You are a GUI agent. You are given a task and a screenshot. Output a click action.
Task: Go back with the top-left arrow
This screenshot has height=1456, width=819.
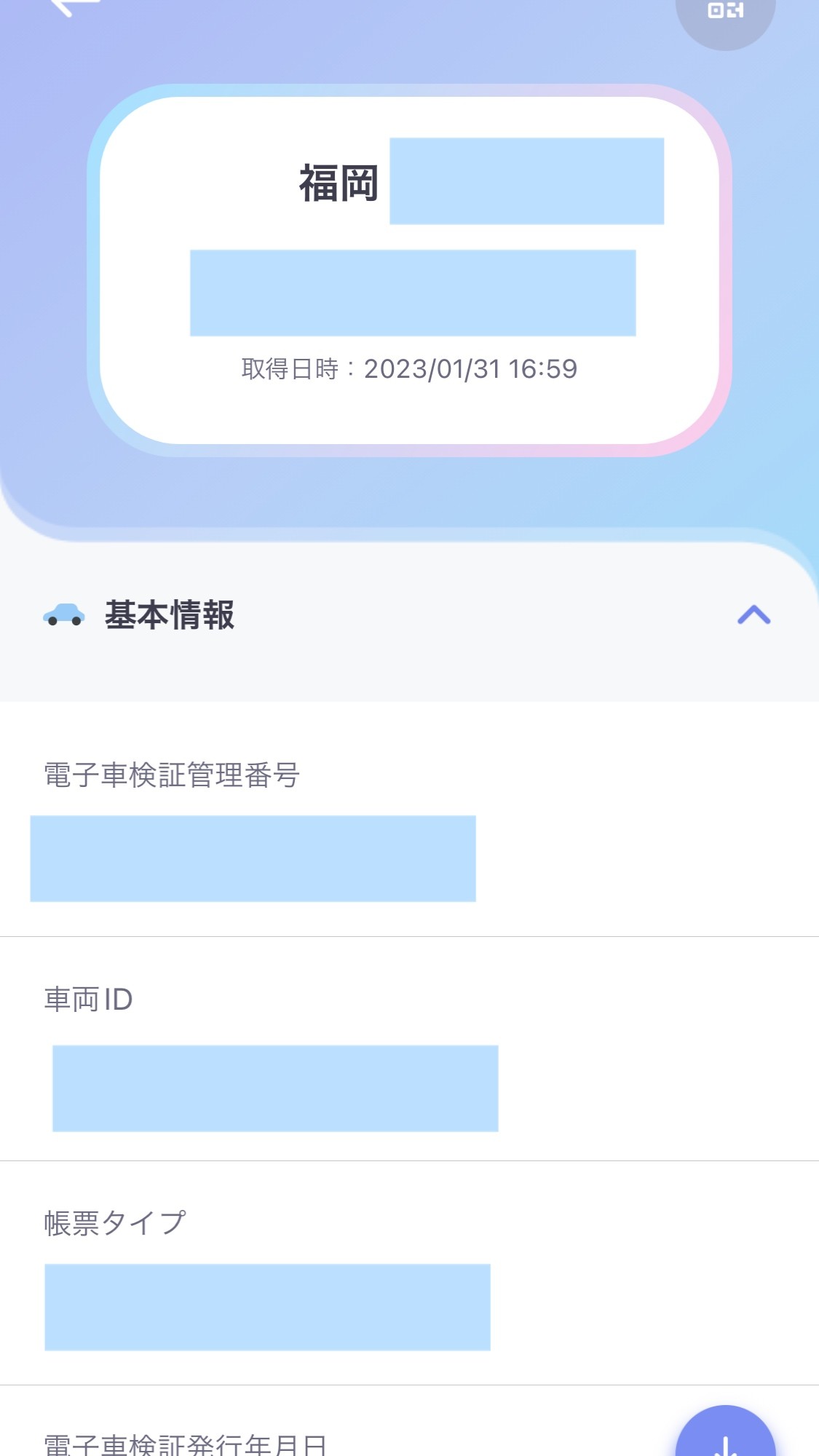(x=74, y=6)
